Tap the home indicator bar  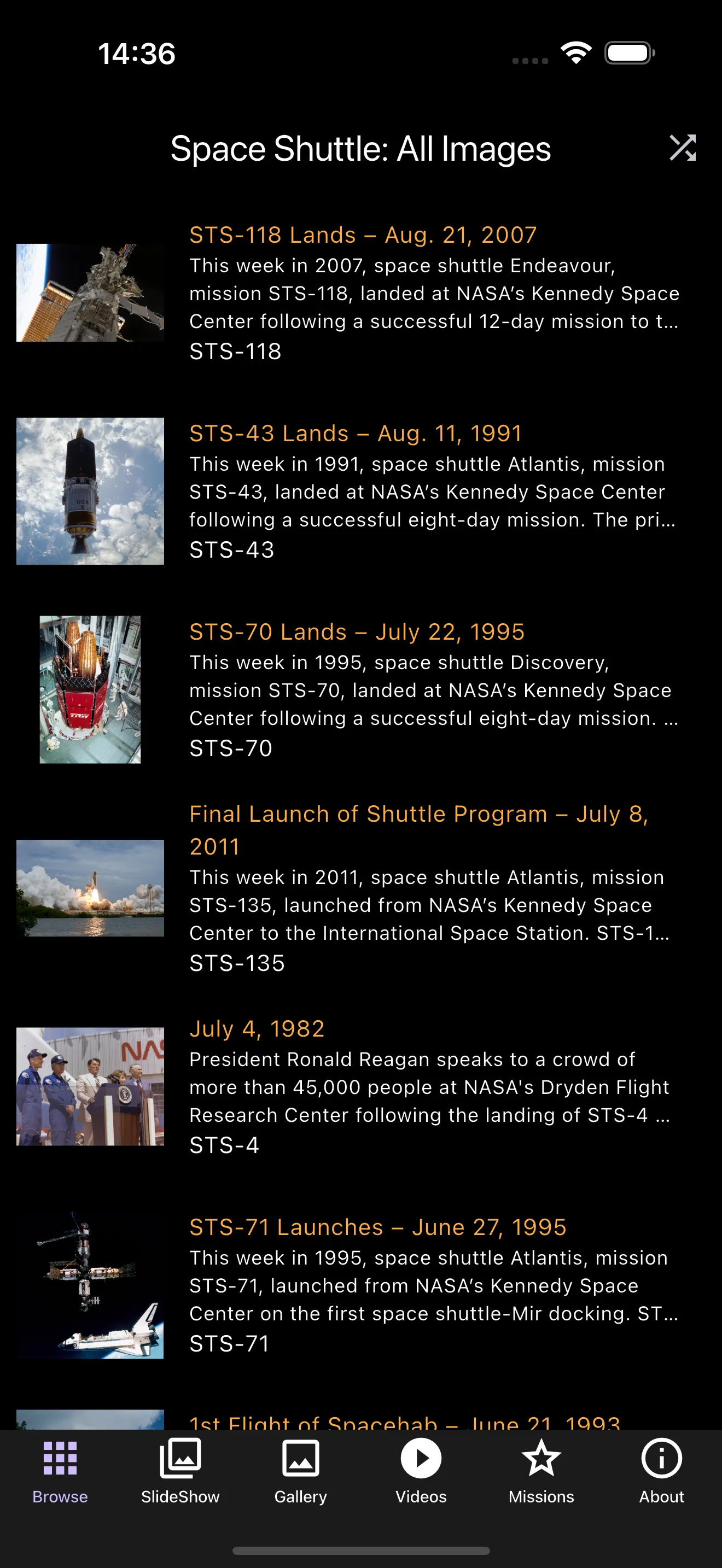pyautogui.click(x=360, y=1551)
